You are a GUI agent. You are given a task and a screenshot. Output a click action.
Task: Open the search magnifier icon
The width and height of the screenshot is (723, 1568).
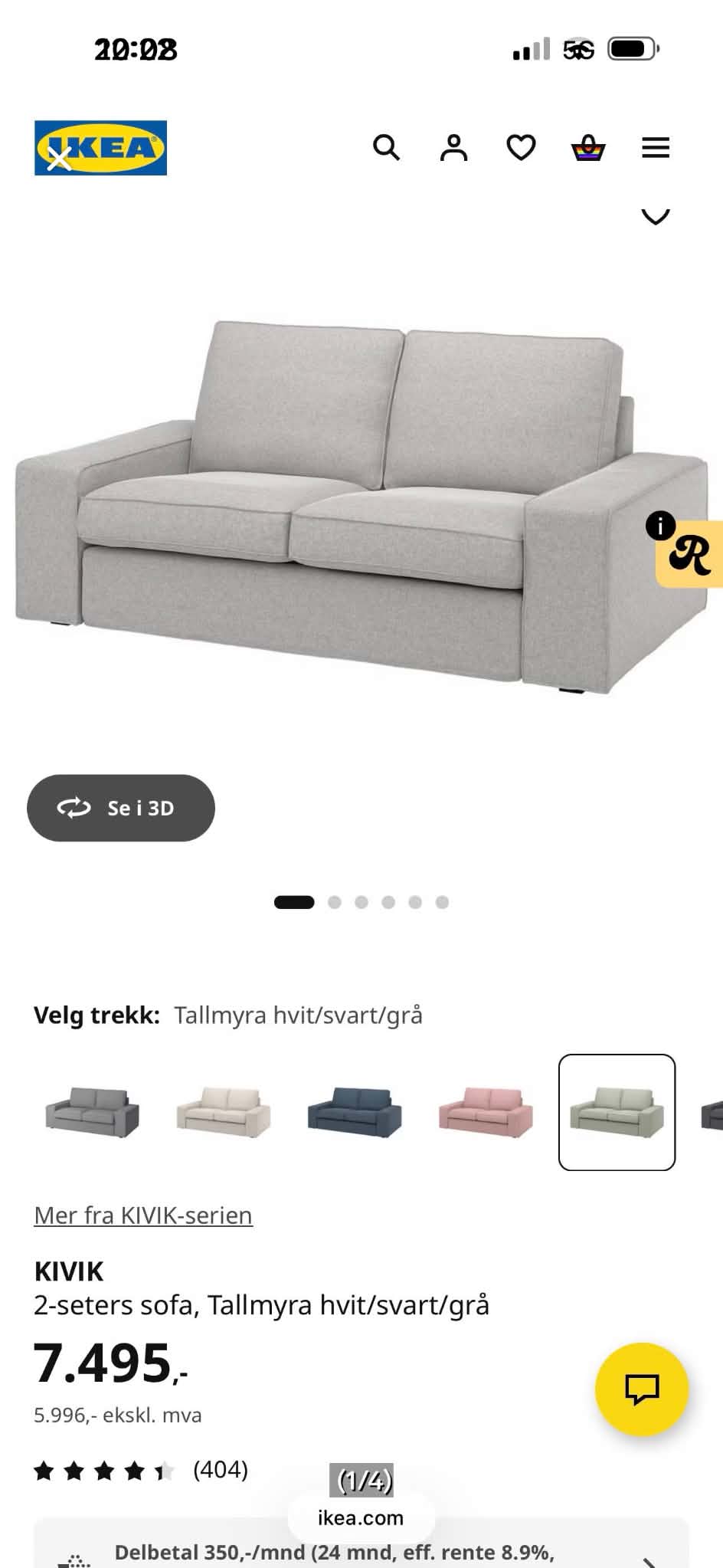386,147
